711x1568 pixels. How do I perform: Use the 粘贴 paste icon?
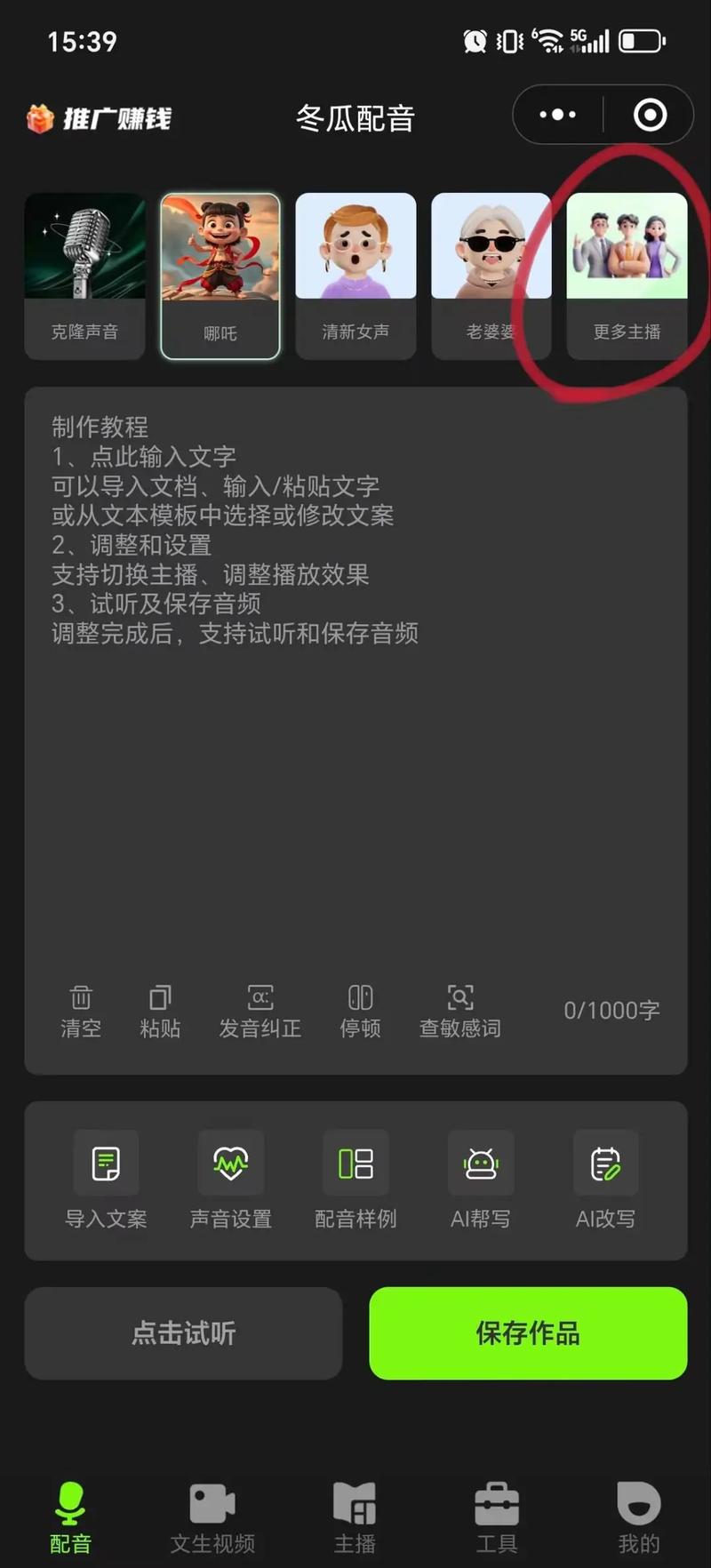point(160,1011)
